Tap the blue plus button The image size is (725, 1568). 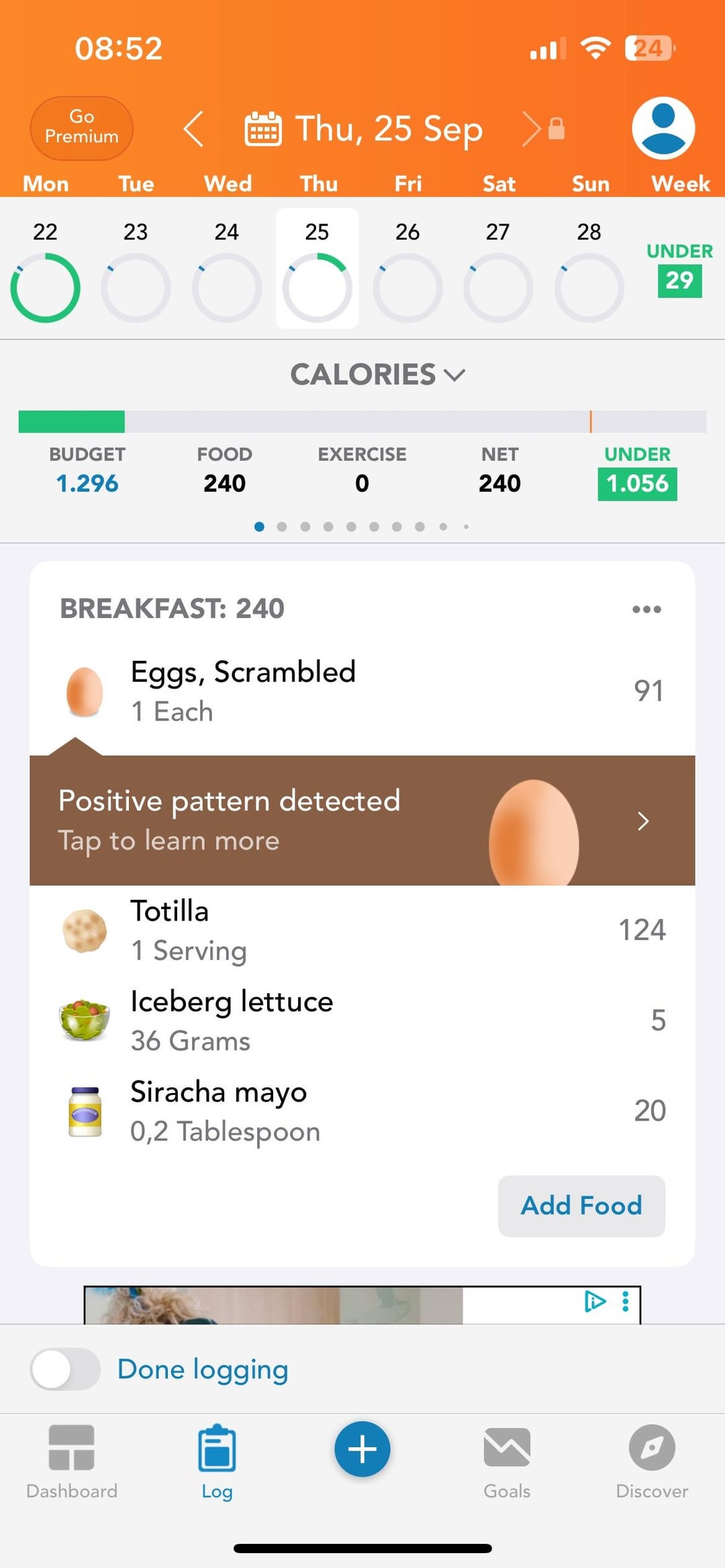coord(362,1449)
